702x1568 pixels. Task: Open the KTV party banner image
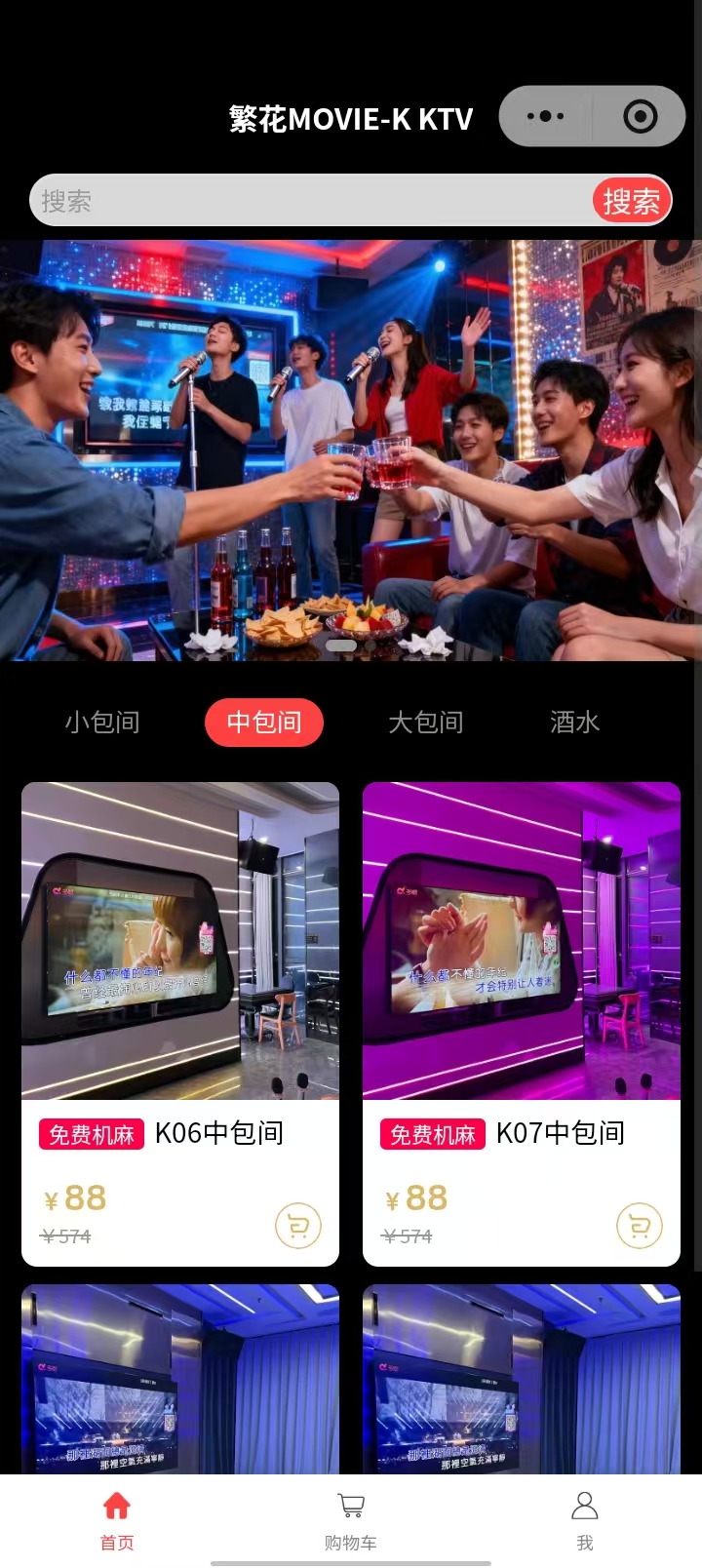[x=351, y=449]
